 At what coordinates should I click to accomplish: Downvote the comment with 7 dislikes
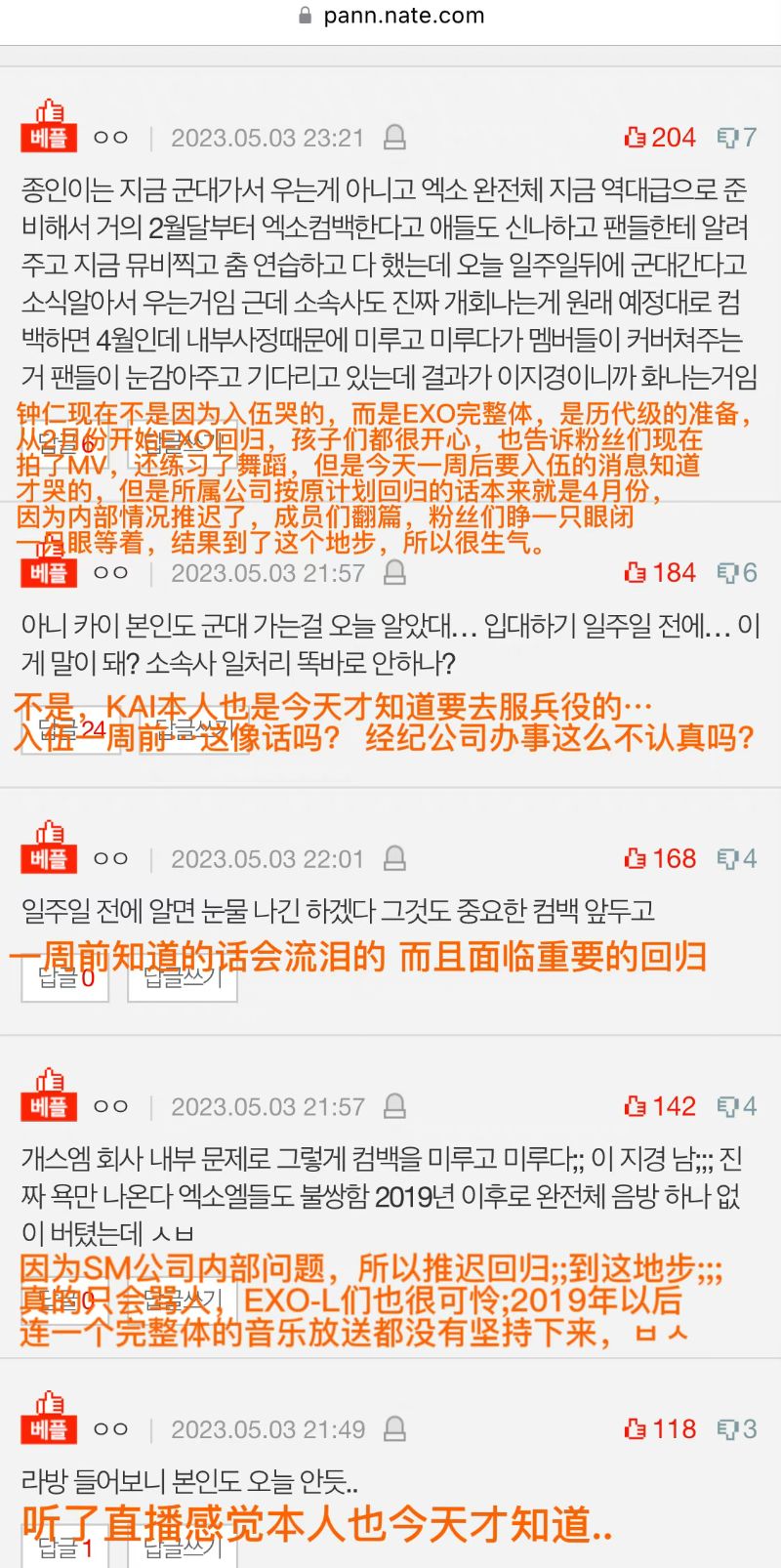click(737, 138)
